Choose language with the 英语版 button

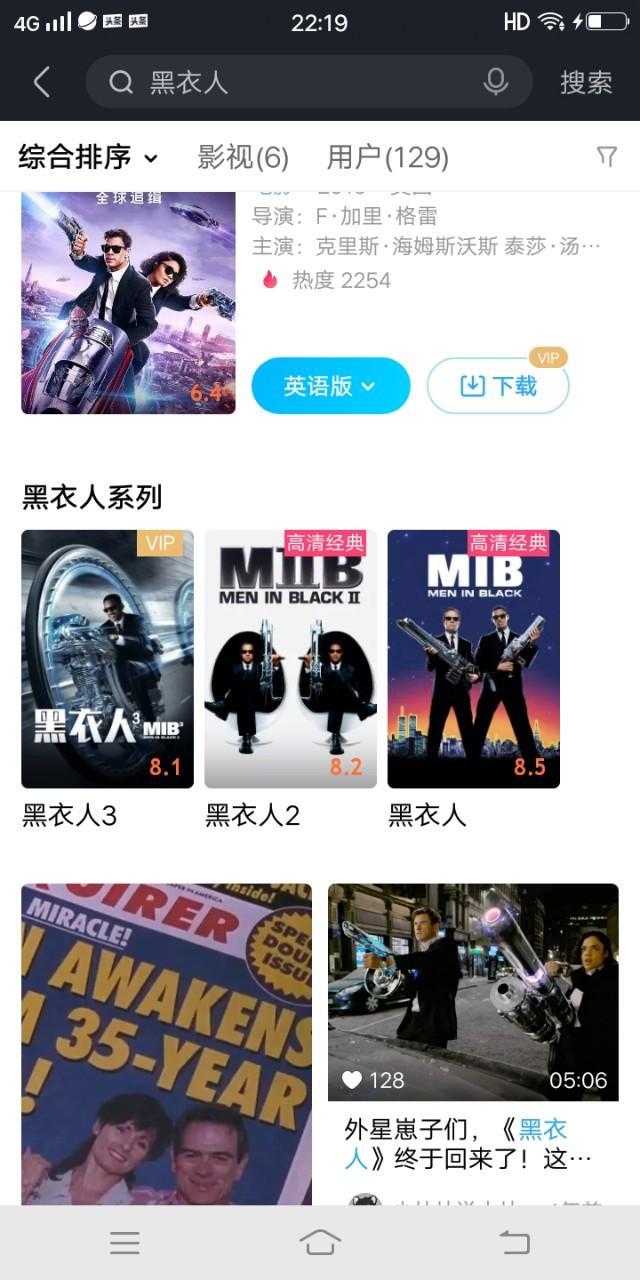coord(330,386)
